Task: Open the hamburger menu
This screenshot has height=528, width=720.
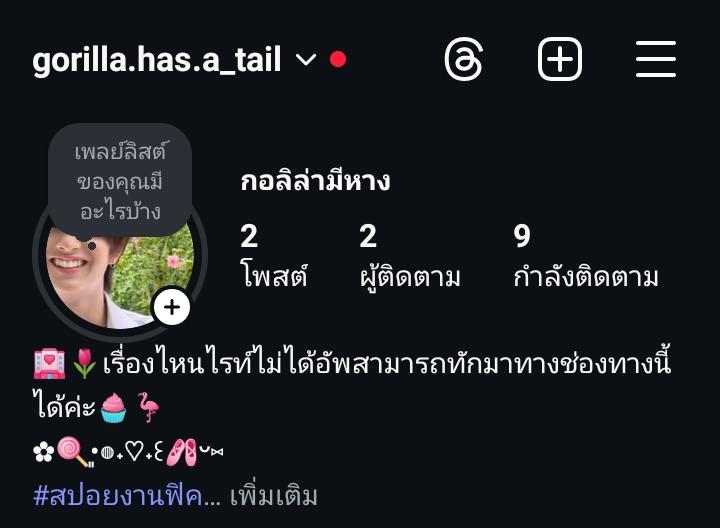Action: click(656, 60)
